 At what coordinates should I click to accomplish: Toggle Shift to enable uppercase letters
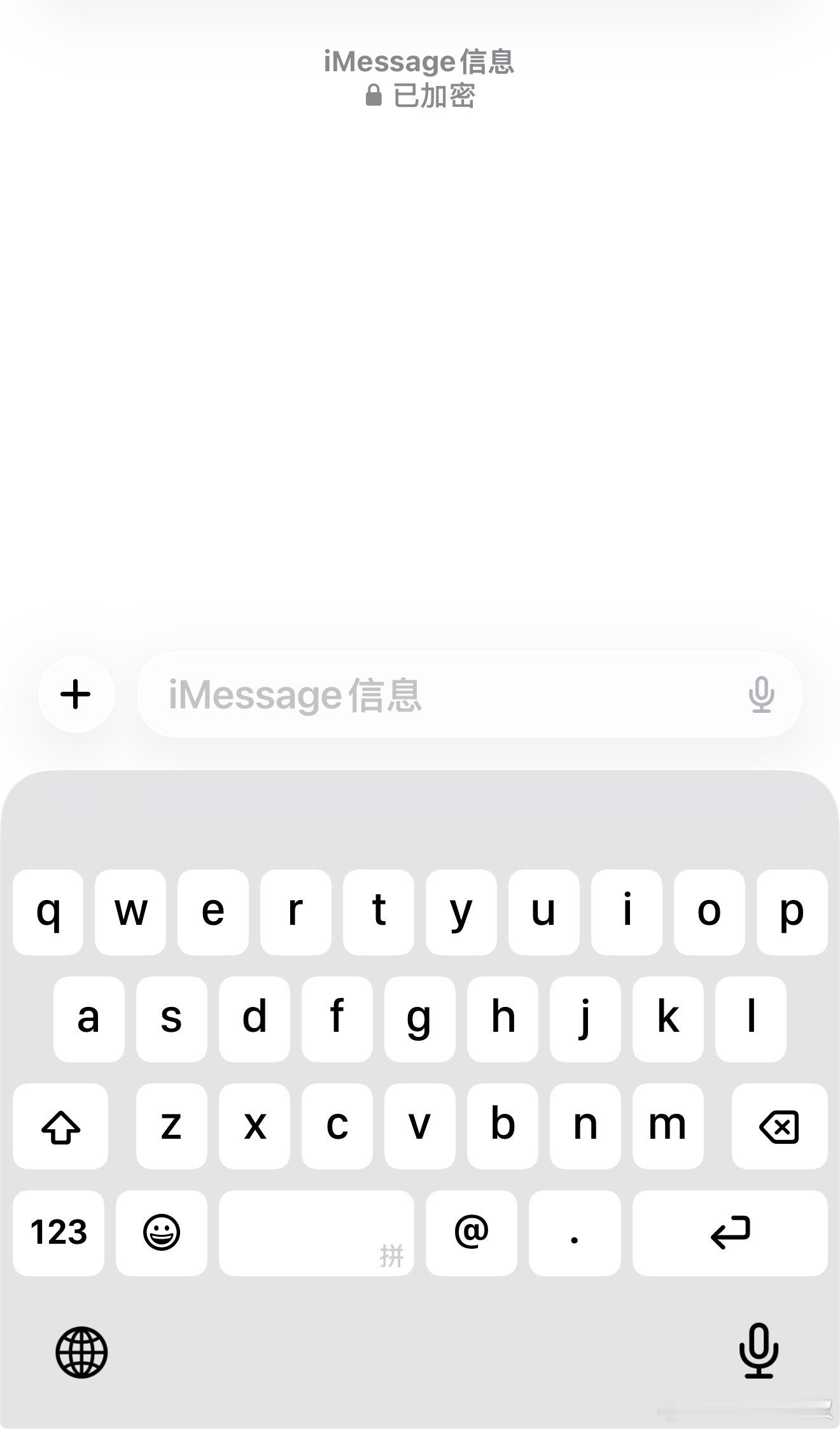[60, 1125]
